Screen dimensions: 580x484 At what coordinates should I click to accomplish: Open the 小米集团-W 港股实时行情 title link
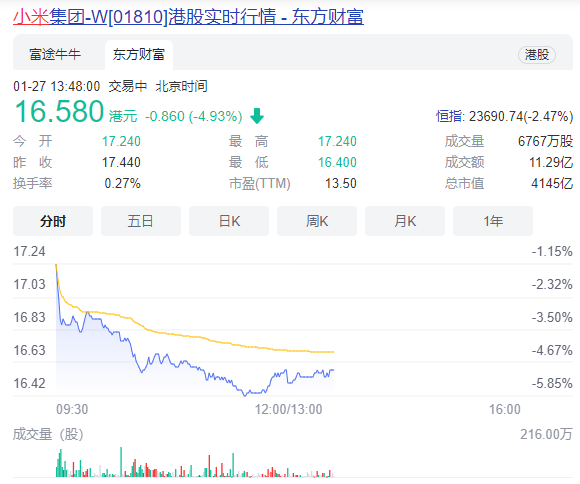[188, 17]
